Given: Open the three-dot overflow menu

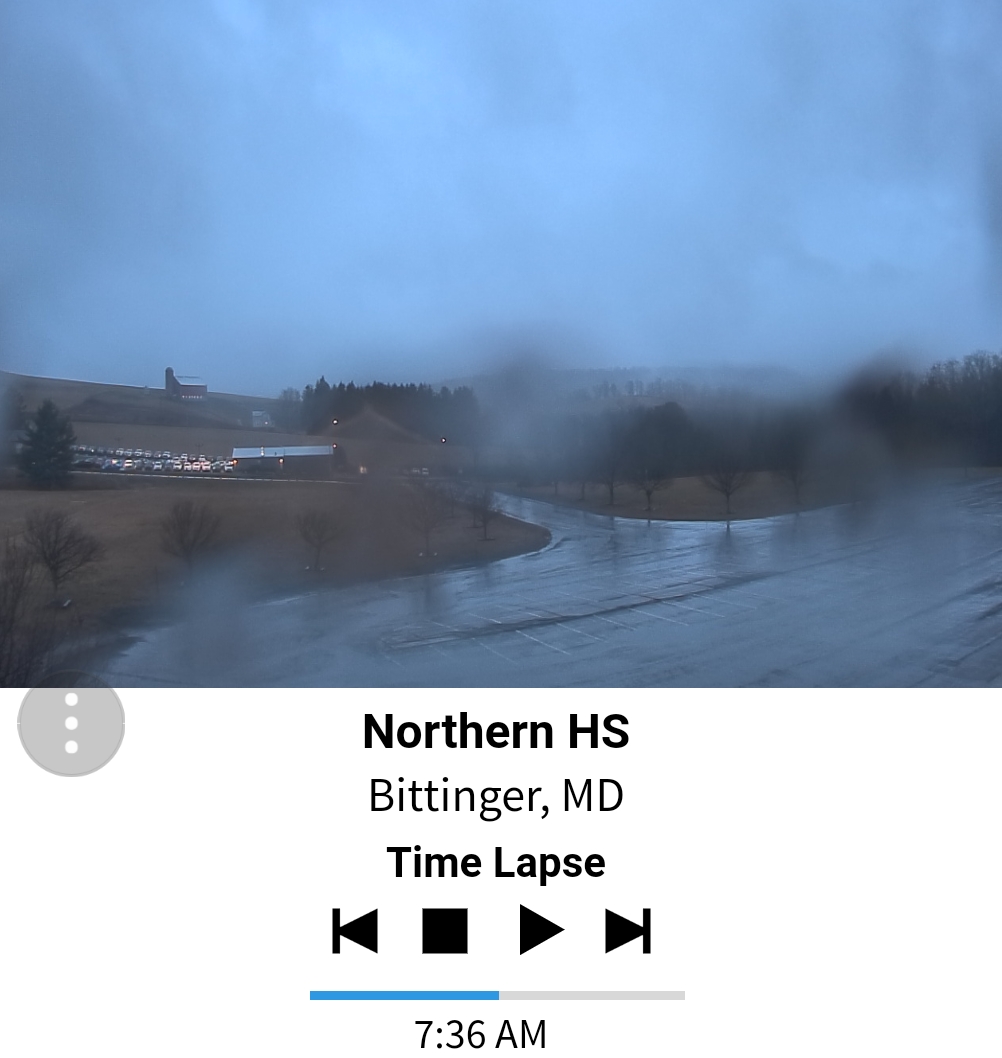Looking at the screenshot, I should pyautogui.click(x=71, y=723).
